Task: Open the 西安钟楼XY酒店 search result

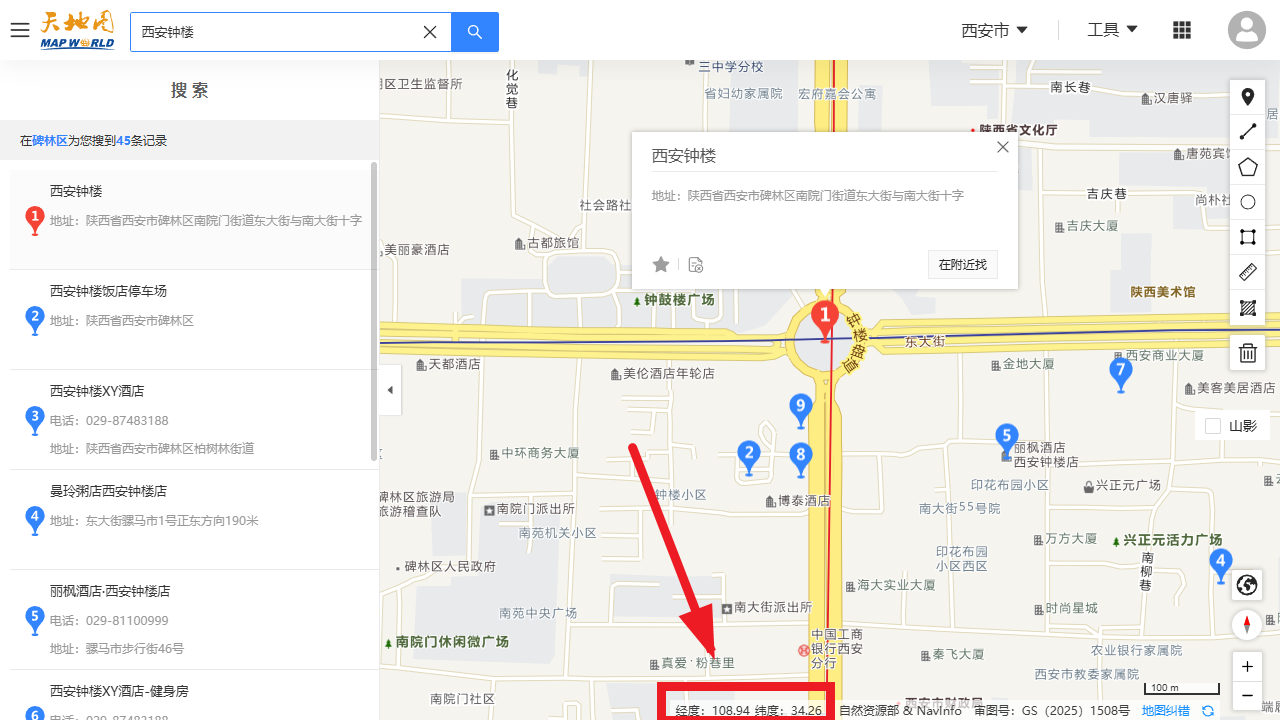Action: click(x=97, y=391)
